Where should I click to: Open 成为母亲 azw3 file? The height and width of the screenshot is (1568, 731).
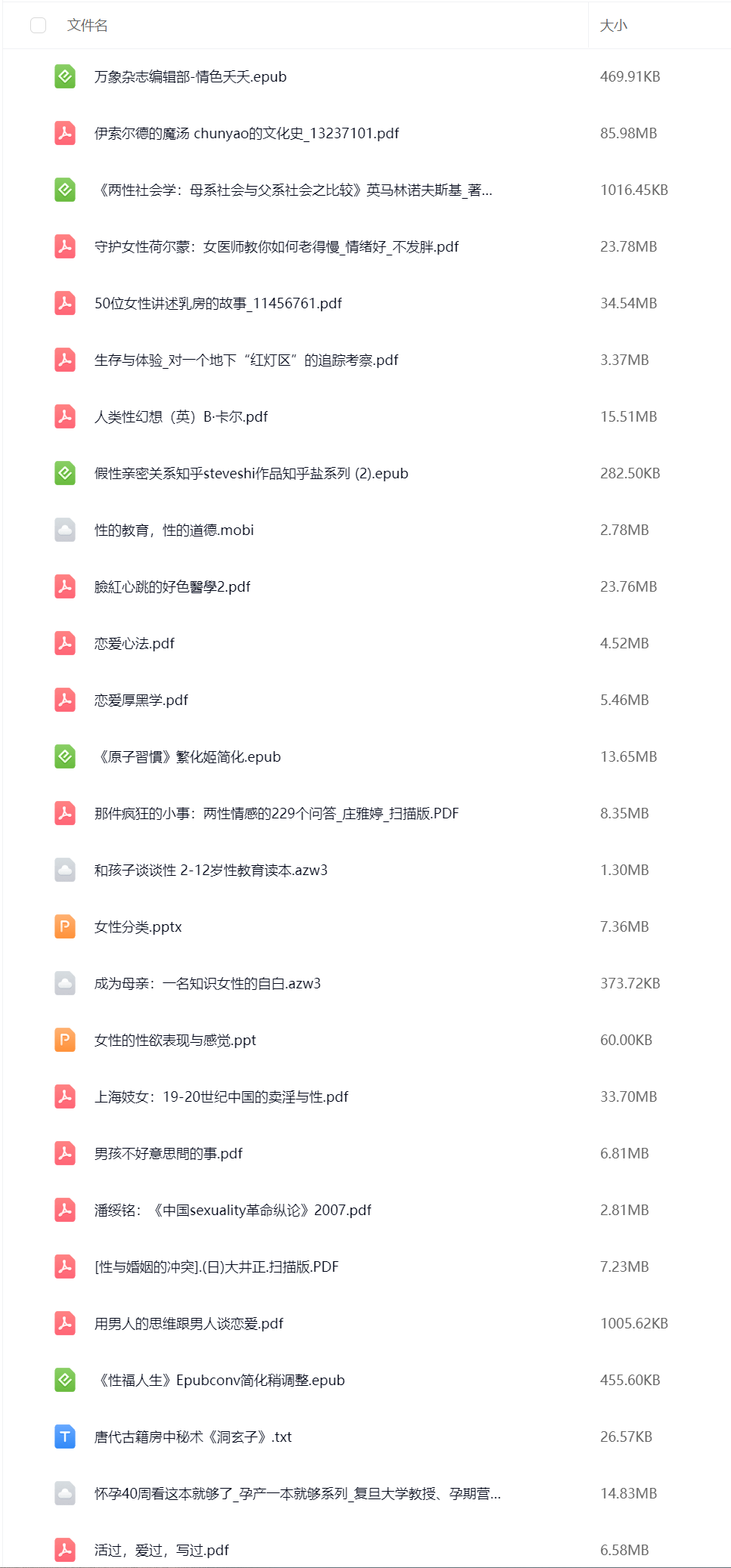[x=207, y=984]
